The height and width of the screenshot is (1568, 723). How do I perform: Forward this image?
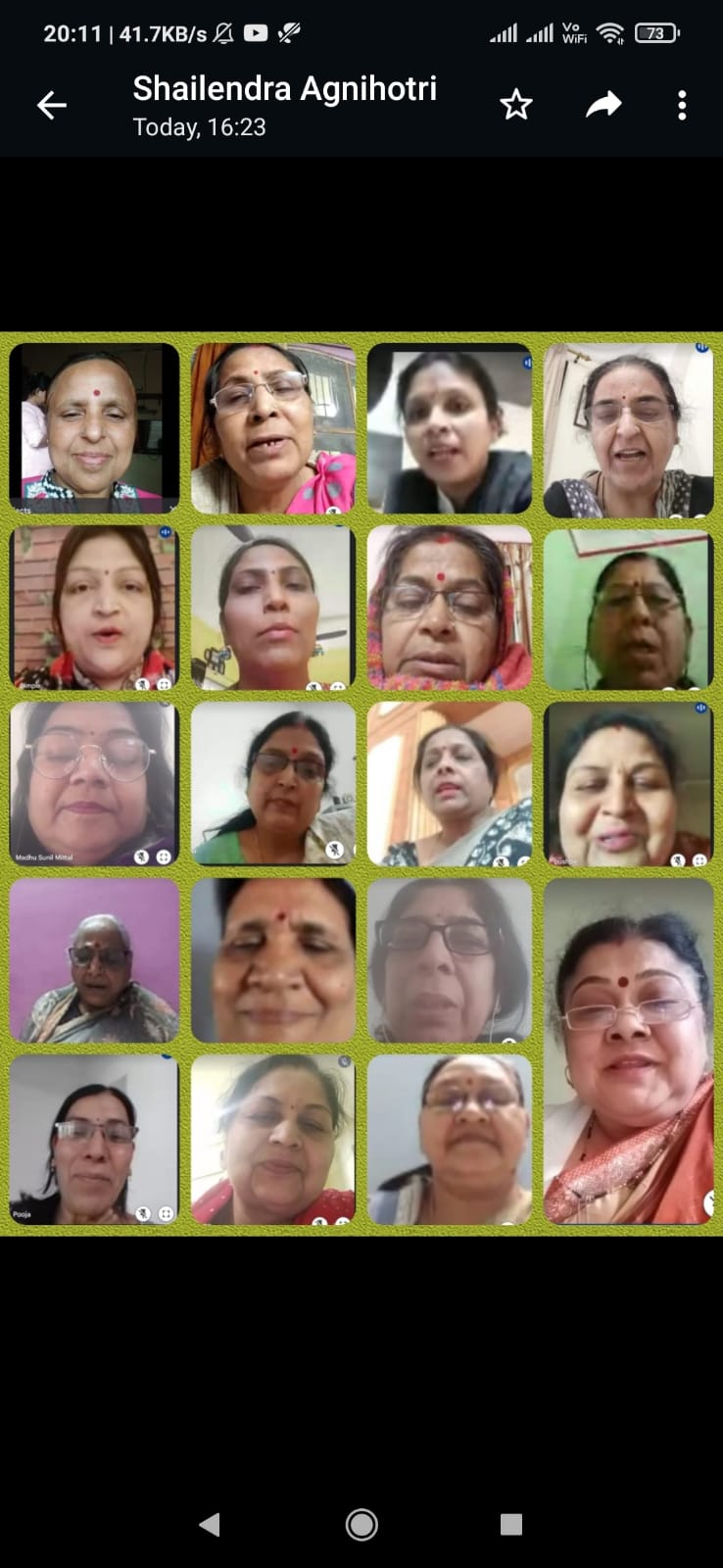603,105
